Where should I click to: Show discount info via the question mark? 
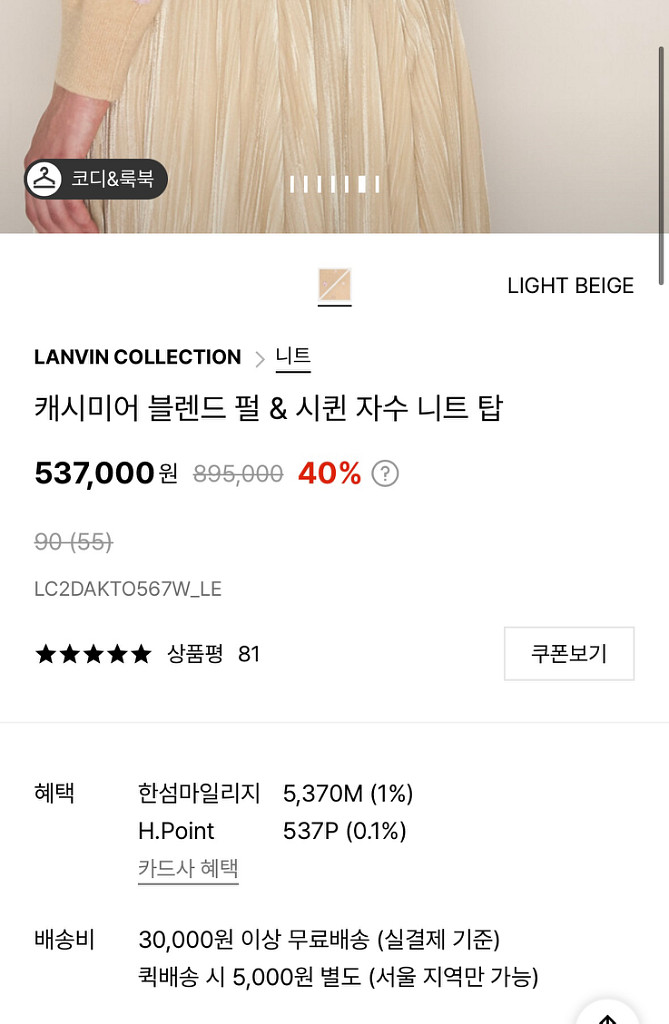tap(385, 473)
